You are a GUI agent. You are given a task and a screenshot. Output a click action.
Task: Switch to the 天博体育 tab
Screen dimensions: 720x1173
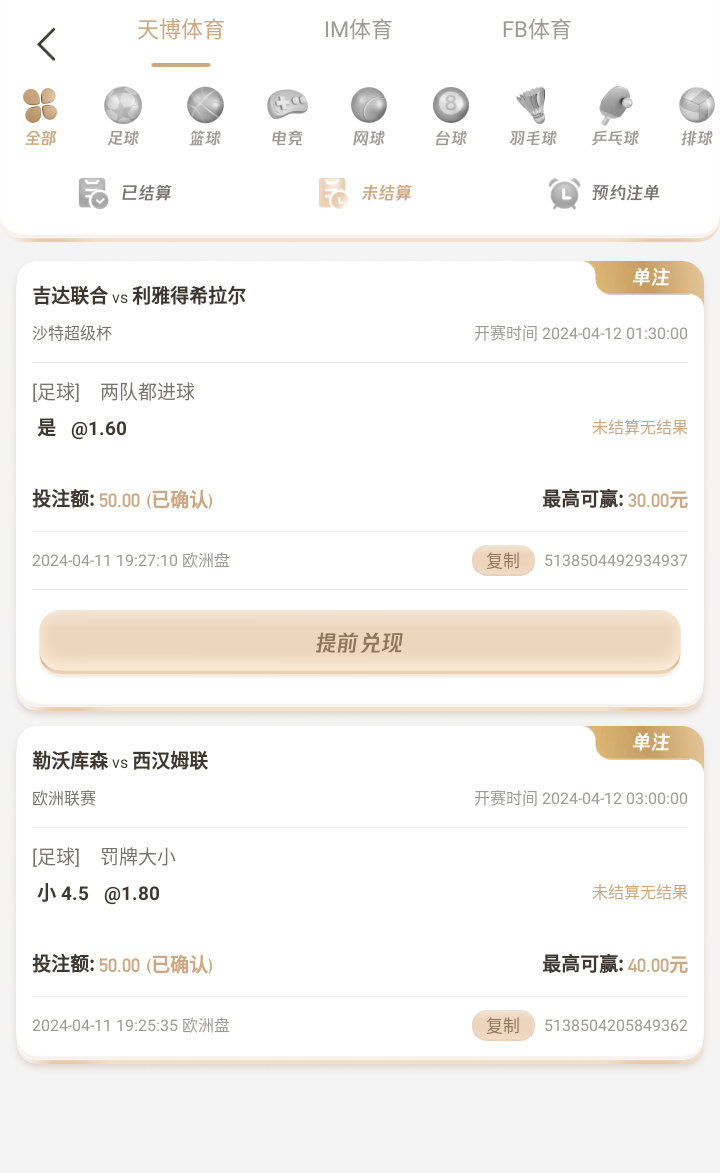pyautogui.click(x=181, y=30)
